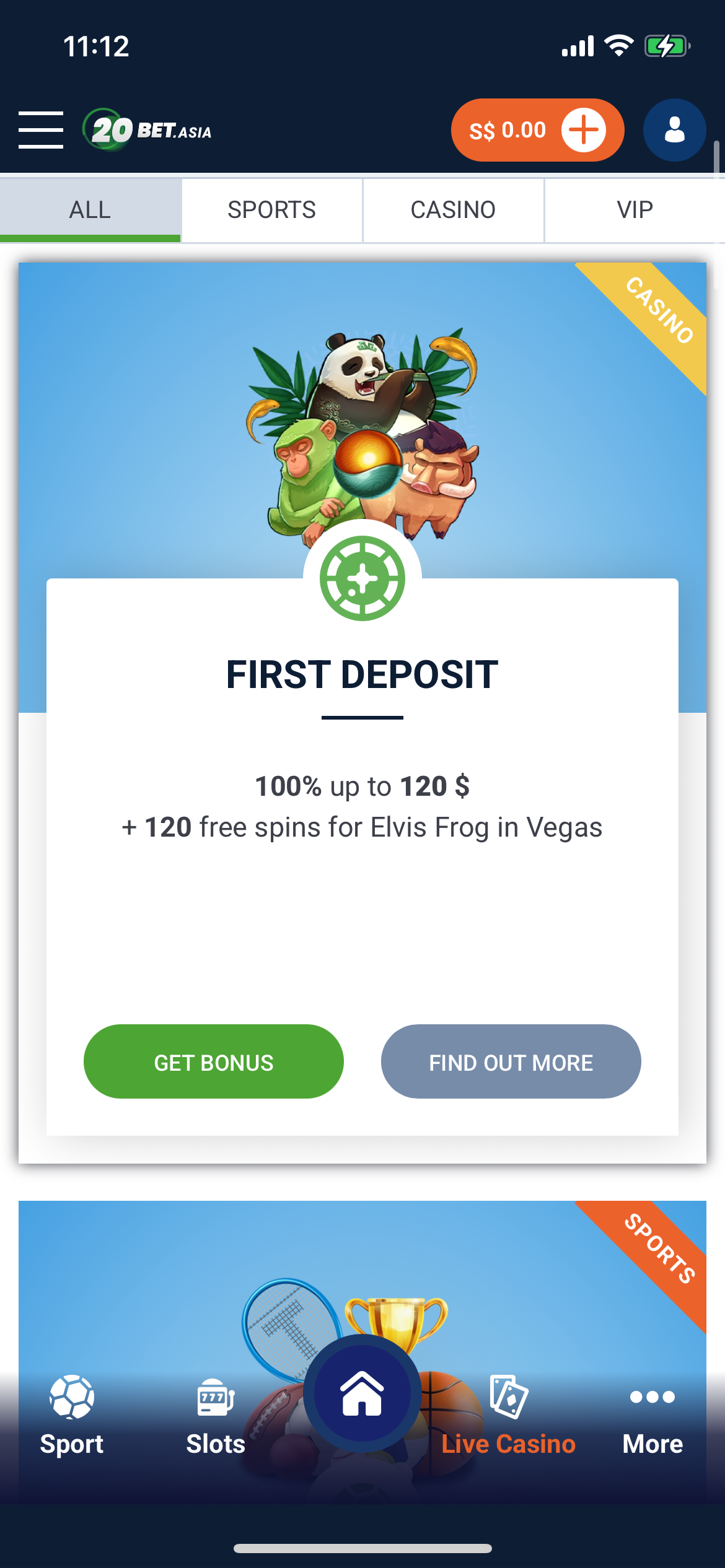This screenshot has height=1568, width=725.
Task: Go to home via center button
Action: click(362, 1393)
